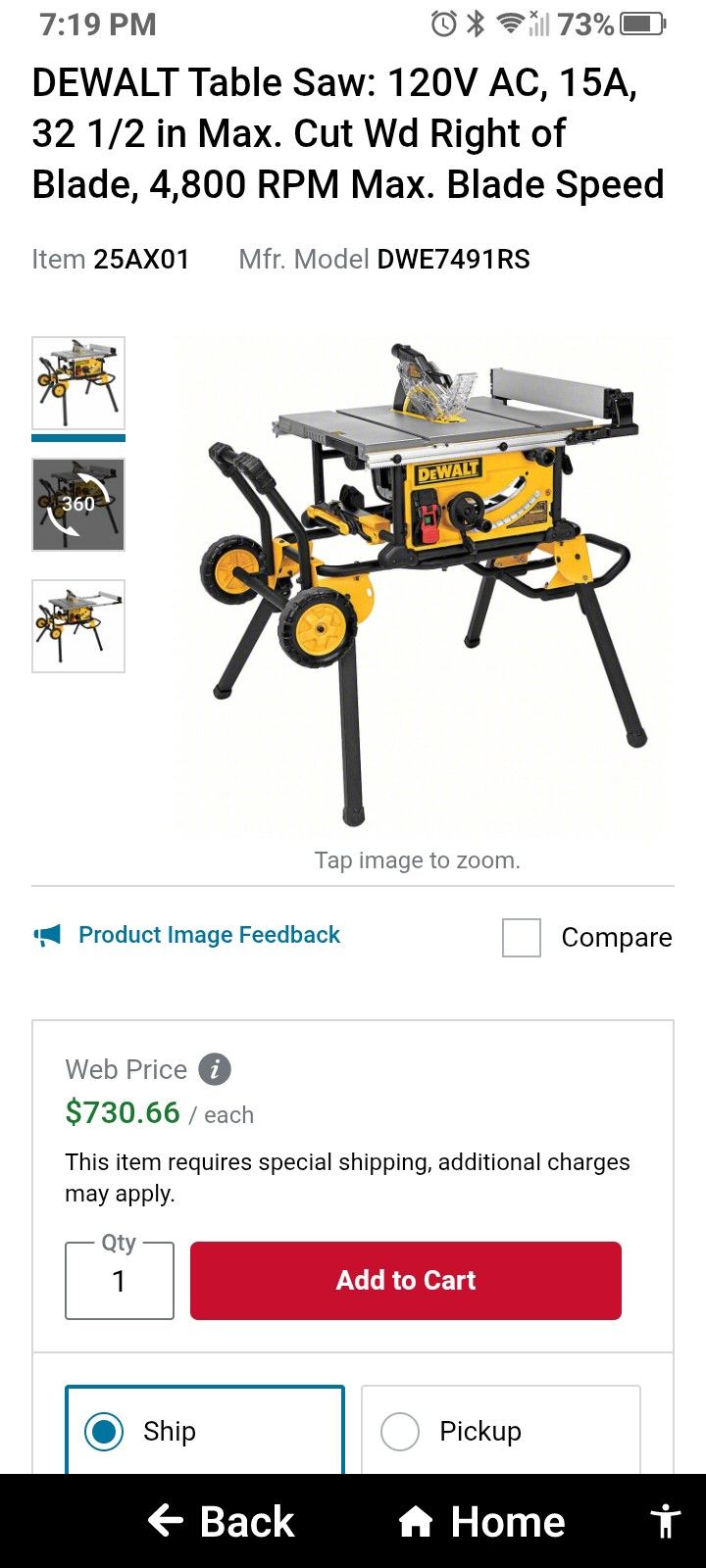
Task: Choose the Pickup option
Action: [x=400, y=1432]
